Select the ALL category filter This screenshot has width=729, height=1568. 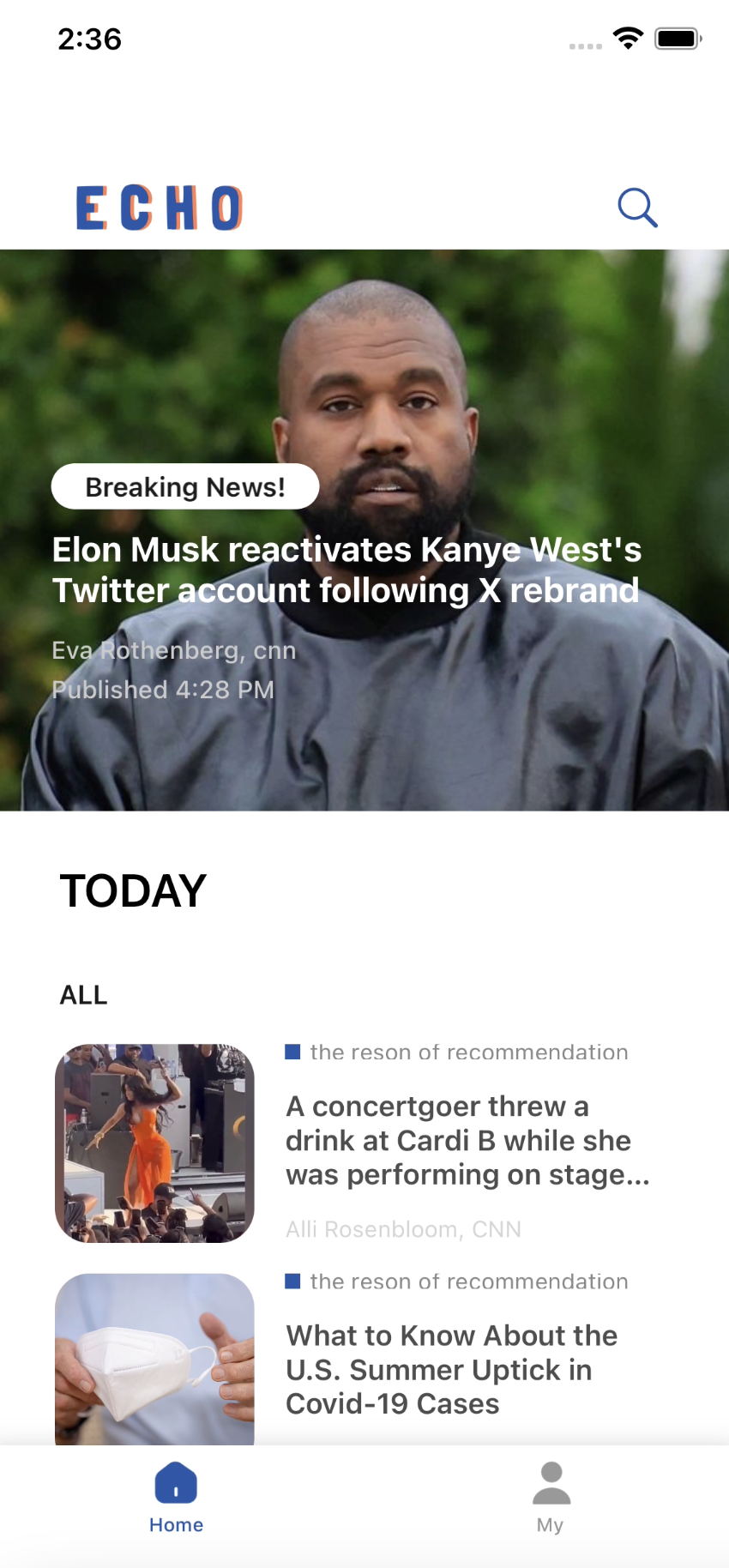[83, 995]
